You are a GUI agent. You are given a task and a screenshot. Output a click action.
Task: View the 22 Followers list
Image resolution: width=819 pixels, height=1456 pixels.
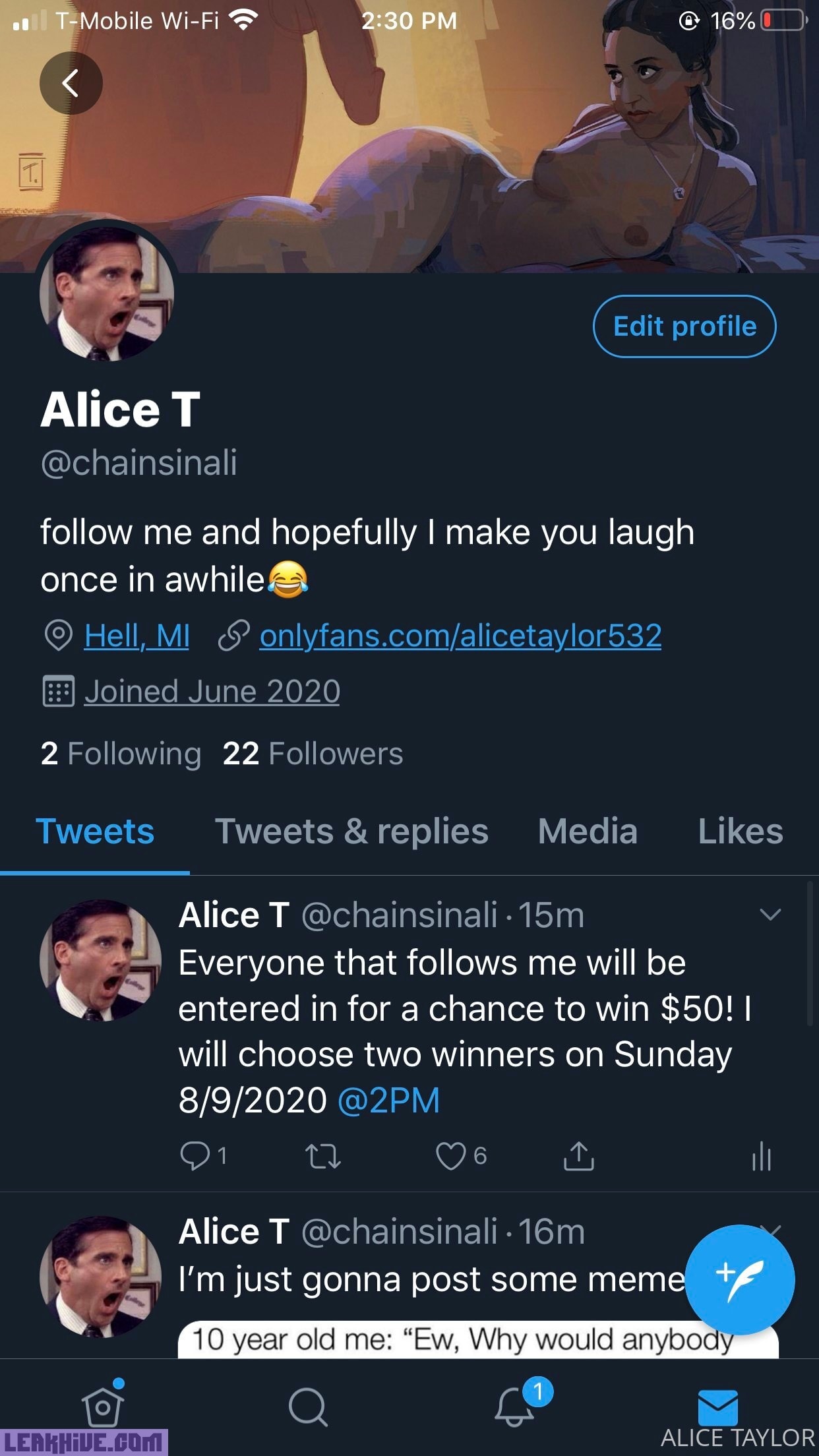[313, 753]
